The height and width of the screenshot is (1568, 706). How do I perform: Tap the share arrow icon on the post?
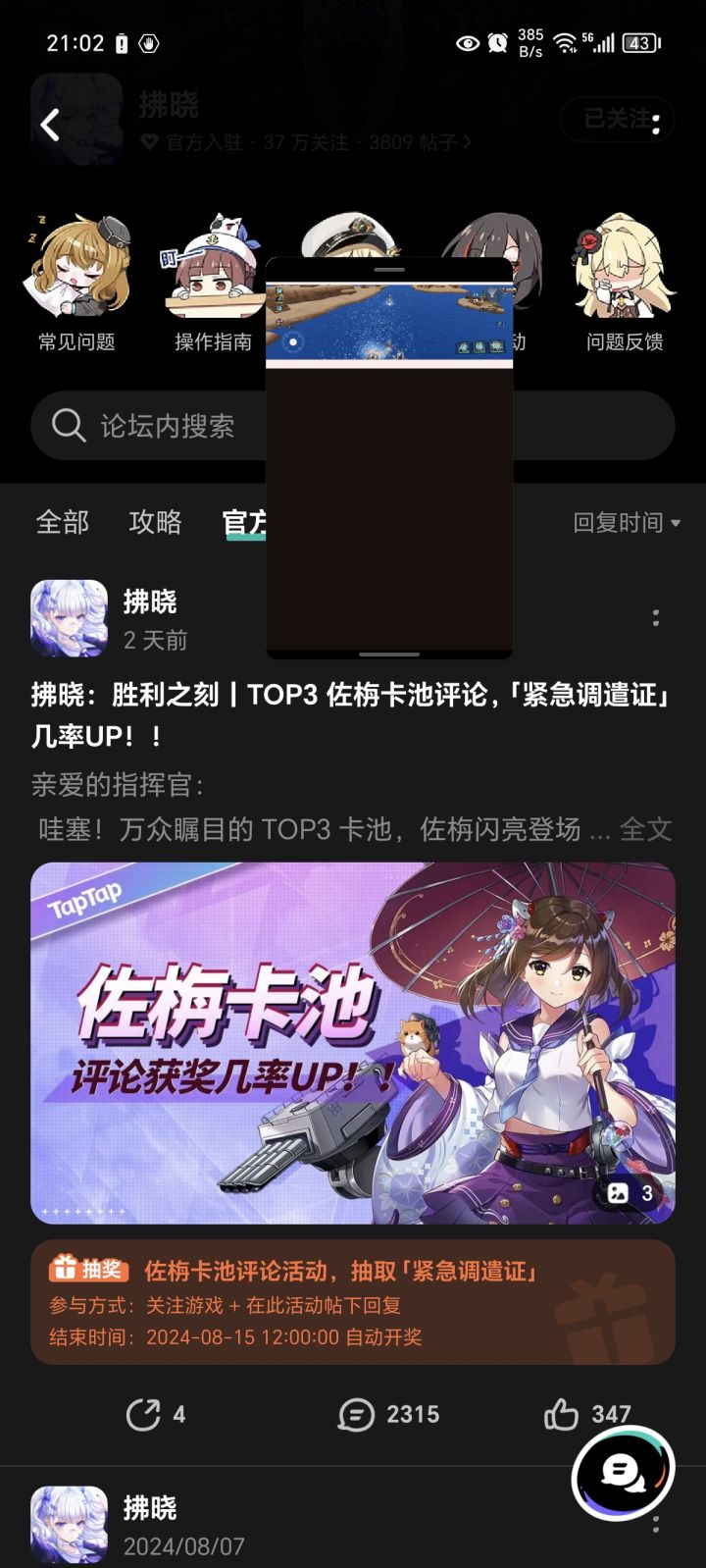[145, 1415]
